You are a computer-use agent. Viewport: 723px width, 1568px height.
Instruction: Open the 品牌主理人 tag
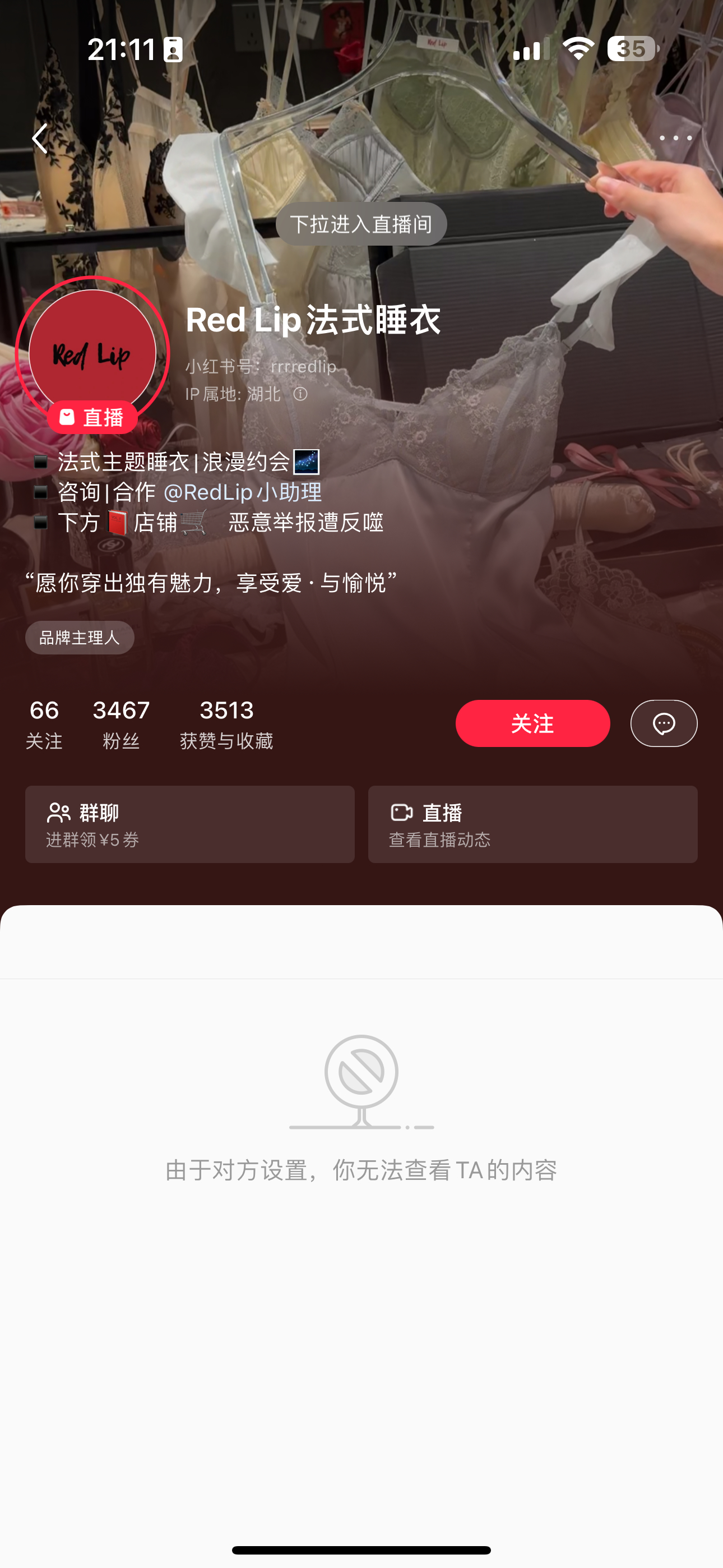pos(80,637)
